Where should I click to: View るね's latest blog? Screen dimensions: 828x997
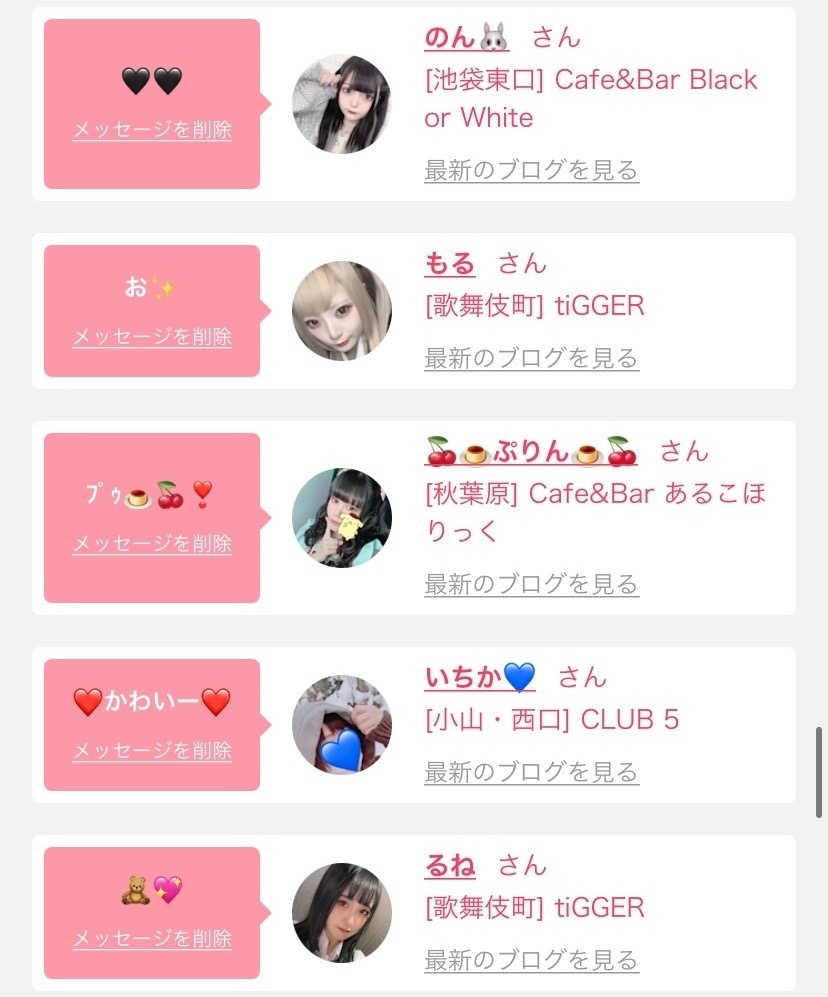tap(531, 961)
